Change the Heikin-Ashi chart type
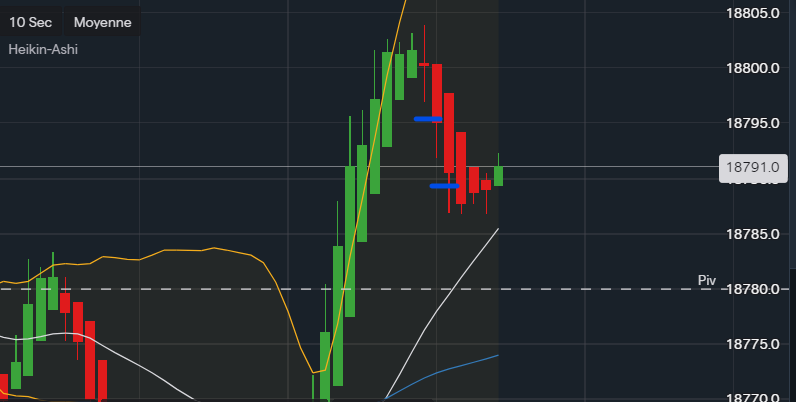This screenshot has width=796, height=402. click(43, 49)
